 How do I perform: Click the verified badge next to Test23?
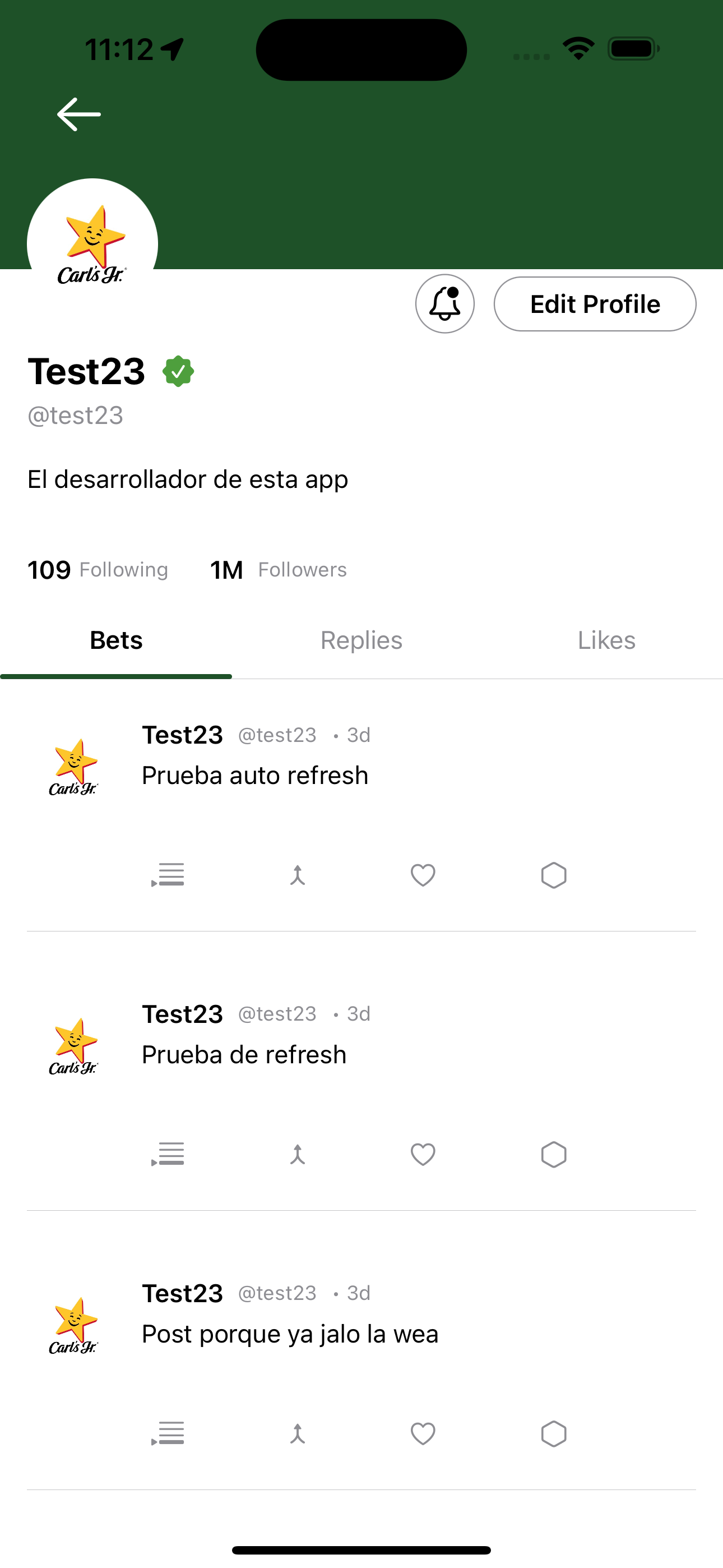click(x=178, y=371)
